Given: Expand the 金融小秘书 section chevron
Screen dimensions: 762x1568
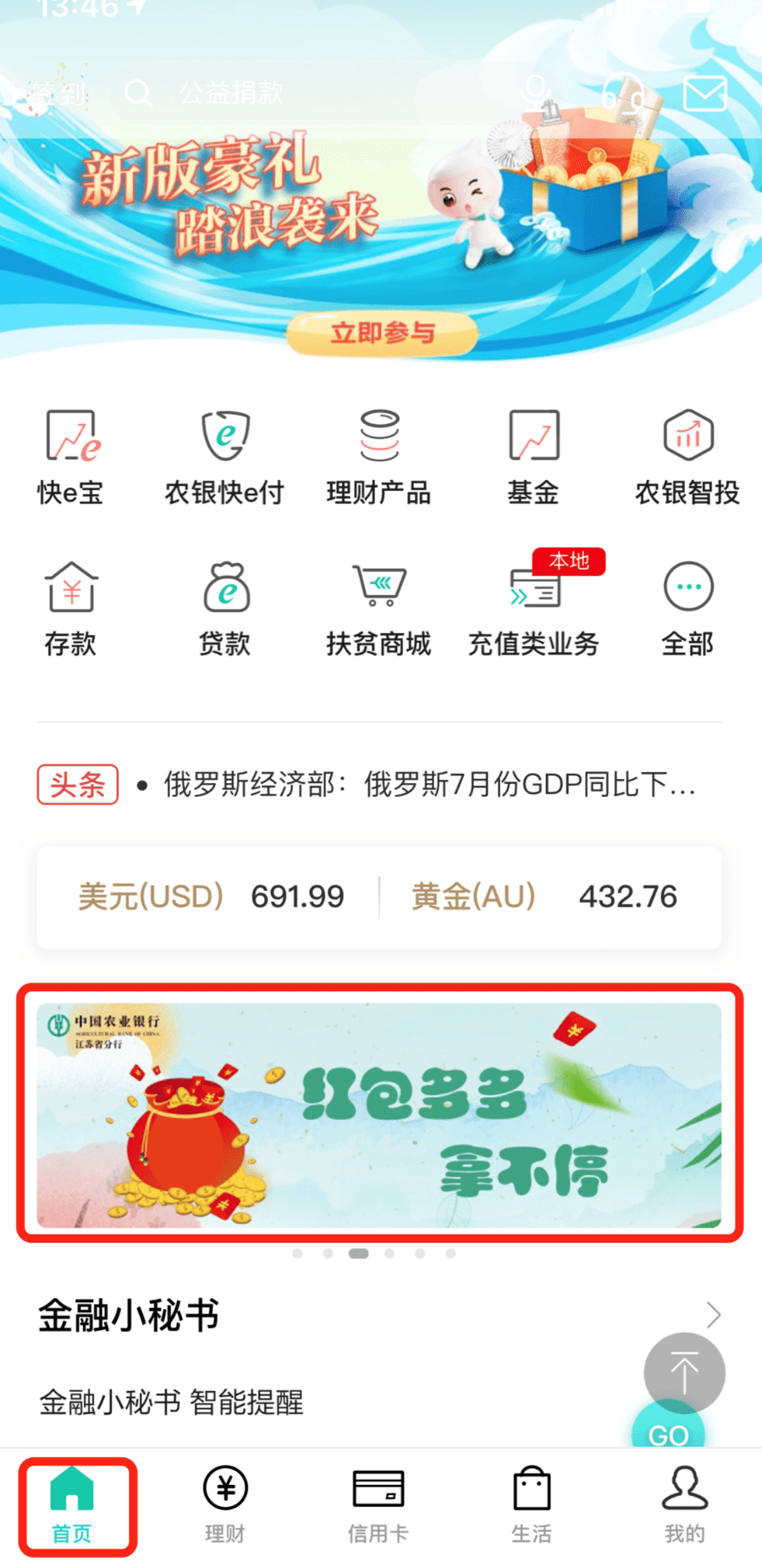Looking at the screenshot, I should [715, 1315].
